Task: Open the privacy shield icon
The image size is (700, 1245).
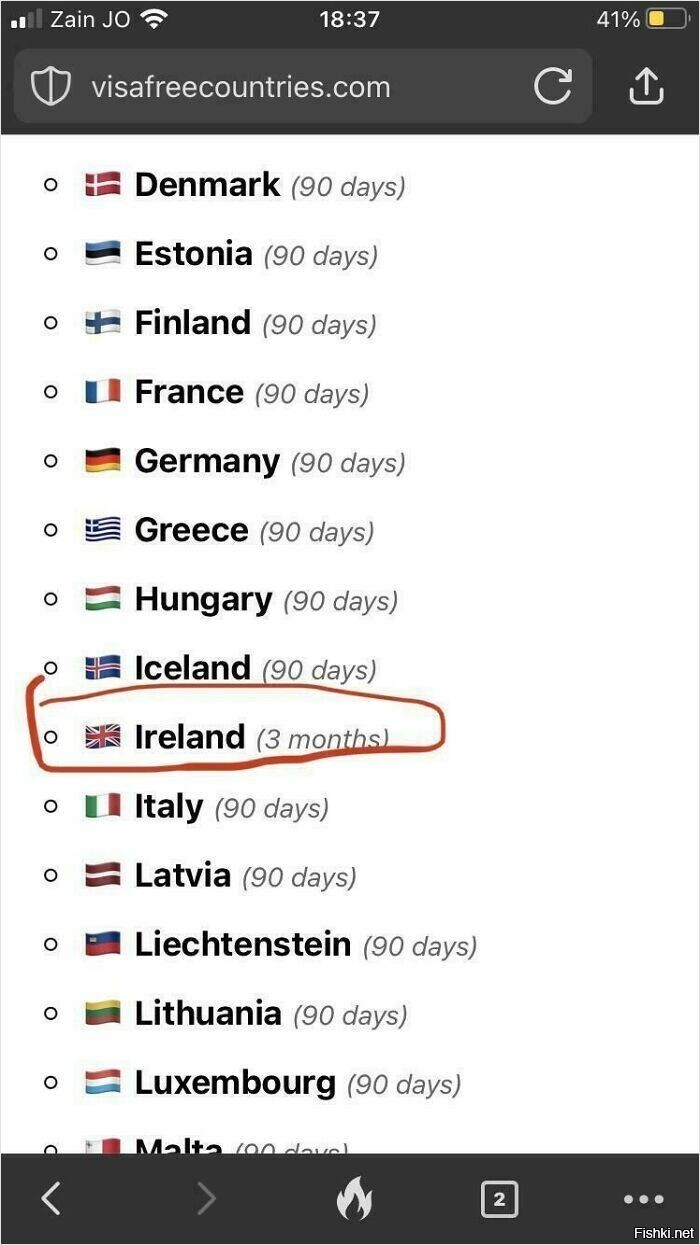Action: point(50,87)
